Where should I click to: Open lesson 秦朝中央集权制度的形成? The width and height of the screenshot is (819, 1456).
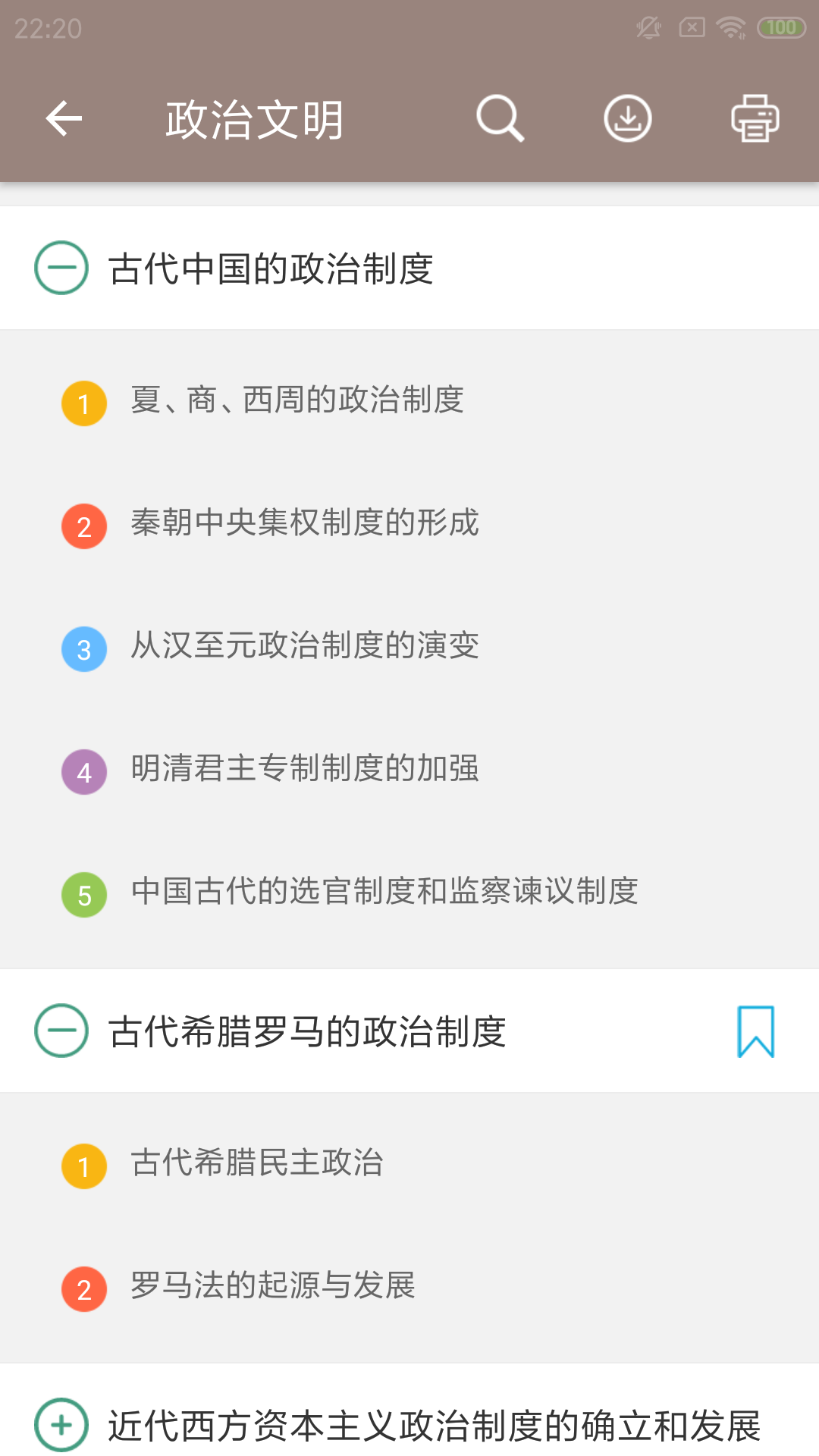(305, 525)
